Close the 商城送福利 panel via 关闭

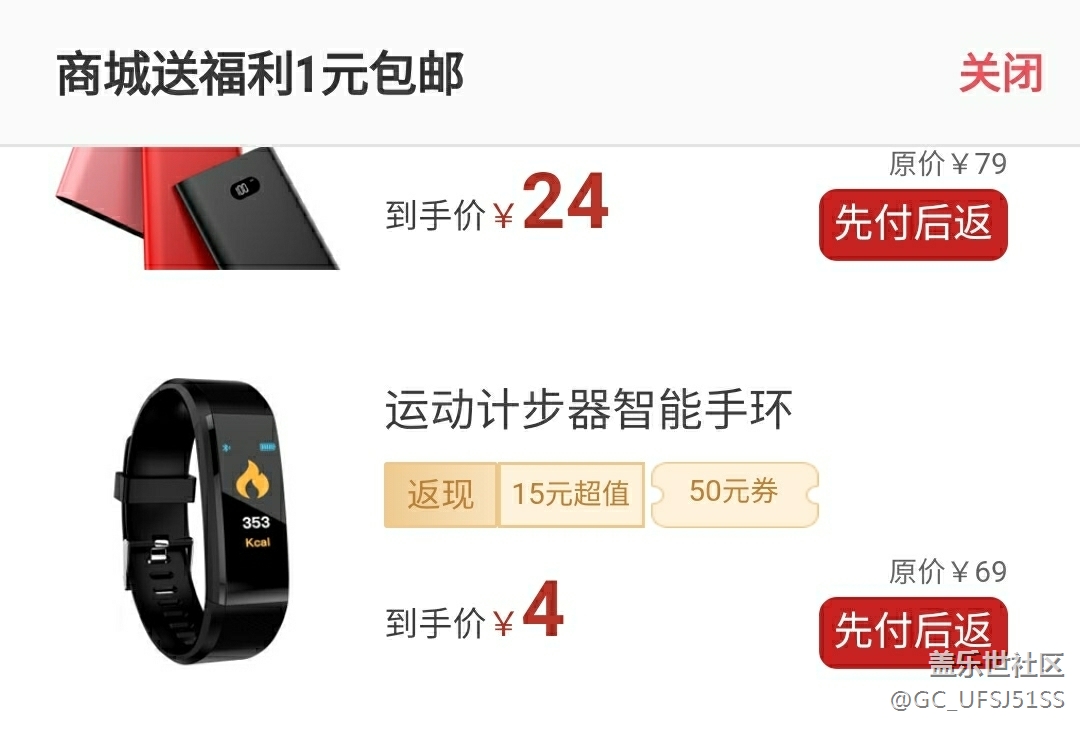pyautogui.click(x=1000, y=74)
